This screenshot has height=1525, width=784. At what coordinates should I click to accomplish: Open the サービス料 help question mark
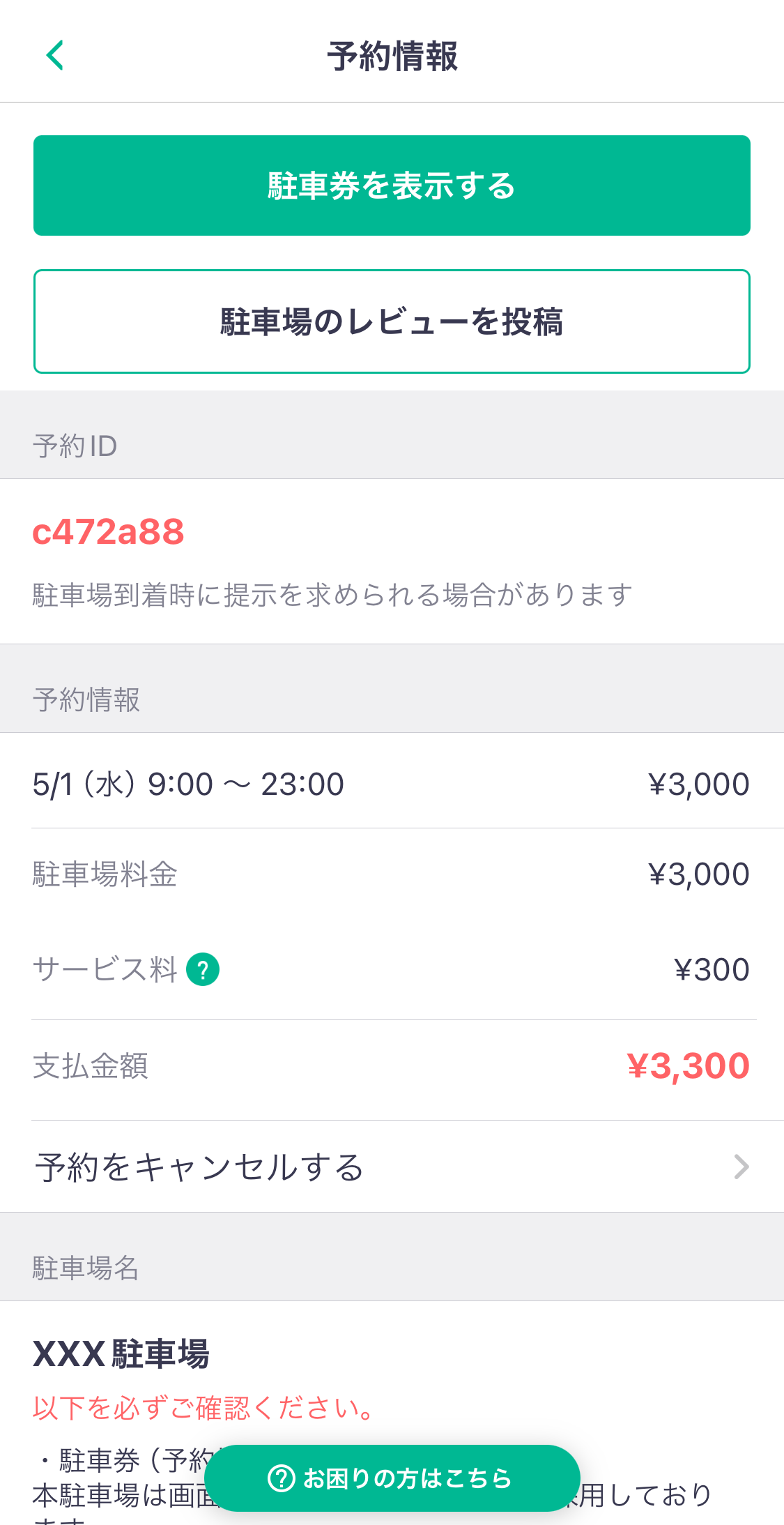203,970
